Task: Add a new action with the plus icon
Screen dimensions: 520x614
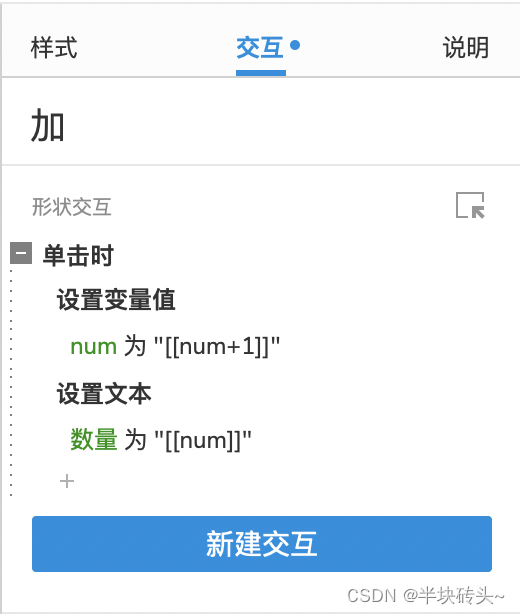Action: click(x=67, y=481)
